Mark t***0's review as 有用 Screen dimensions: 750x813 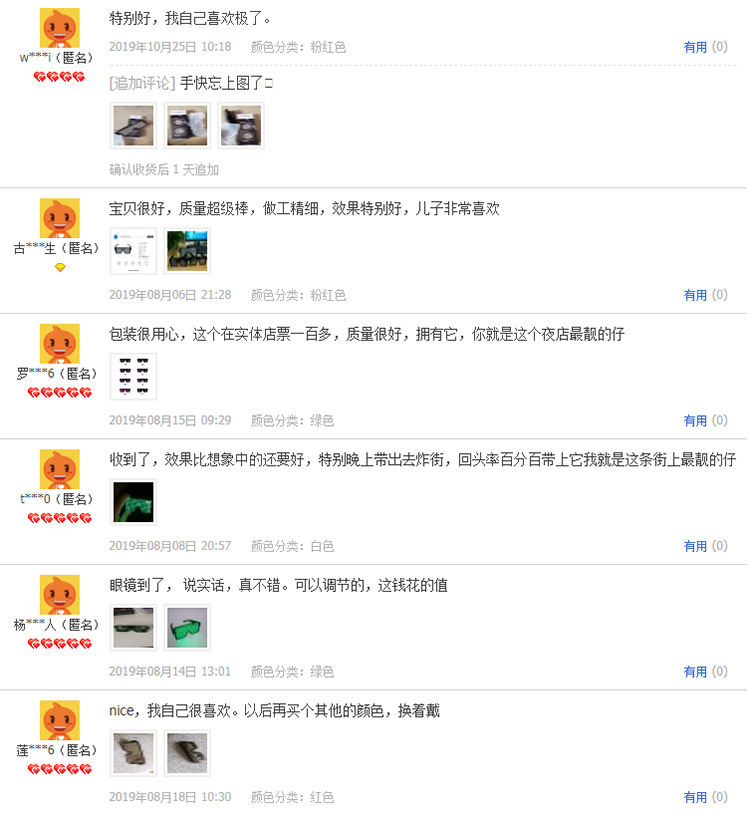coord(695,546)
